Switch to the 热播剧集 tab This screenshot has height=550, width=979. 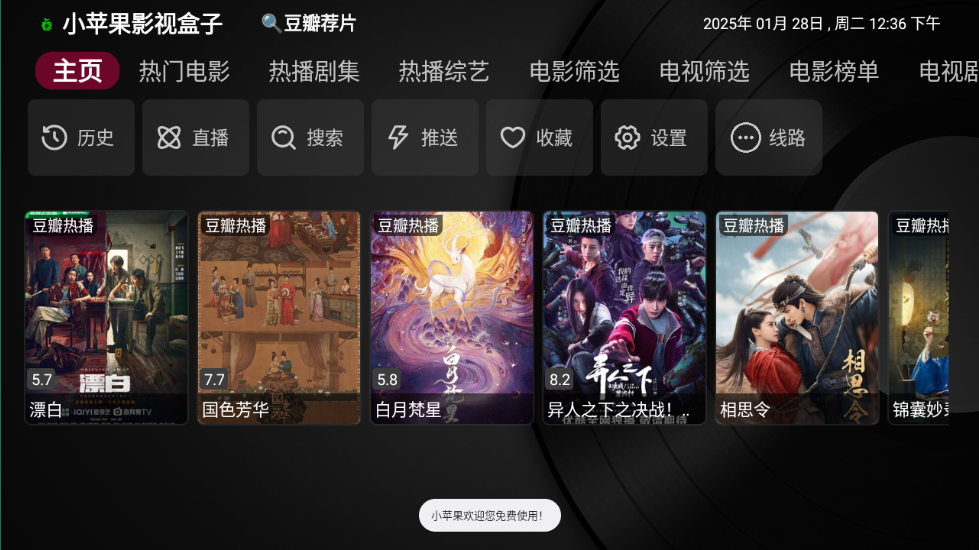314,71
